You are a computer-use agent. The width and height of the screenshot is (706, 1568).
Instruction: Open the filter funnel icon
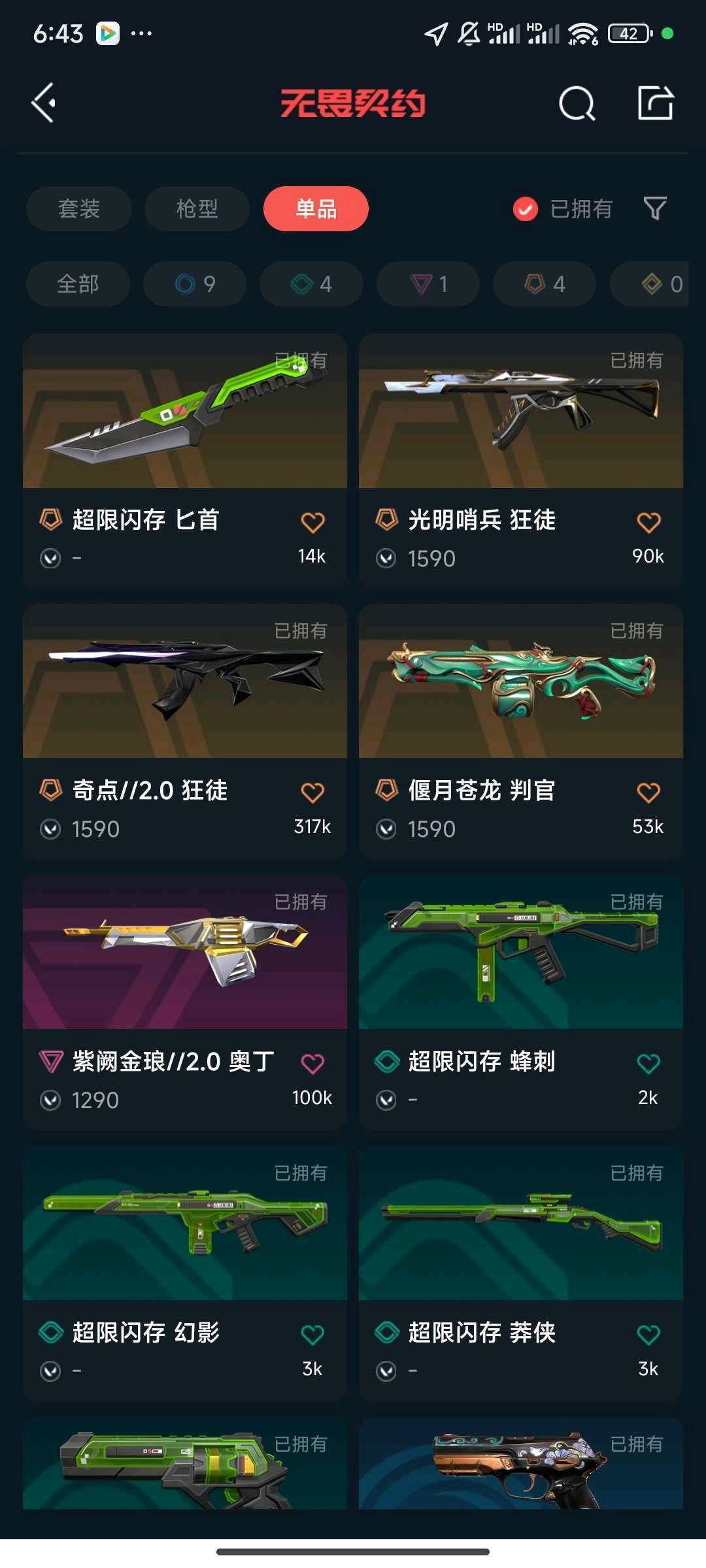point(654,209)
